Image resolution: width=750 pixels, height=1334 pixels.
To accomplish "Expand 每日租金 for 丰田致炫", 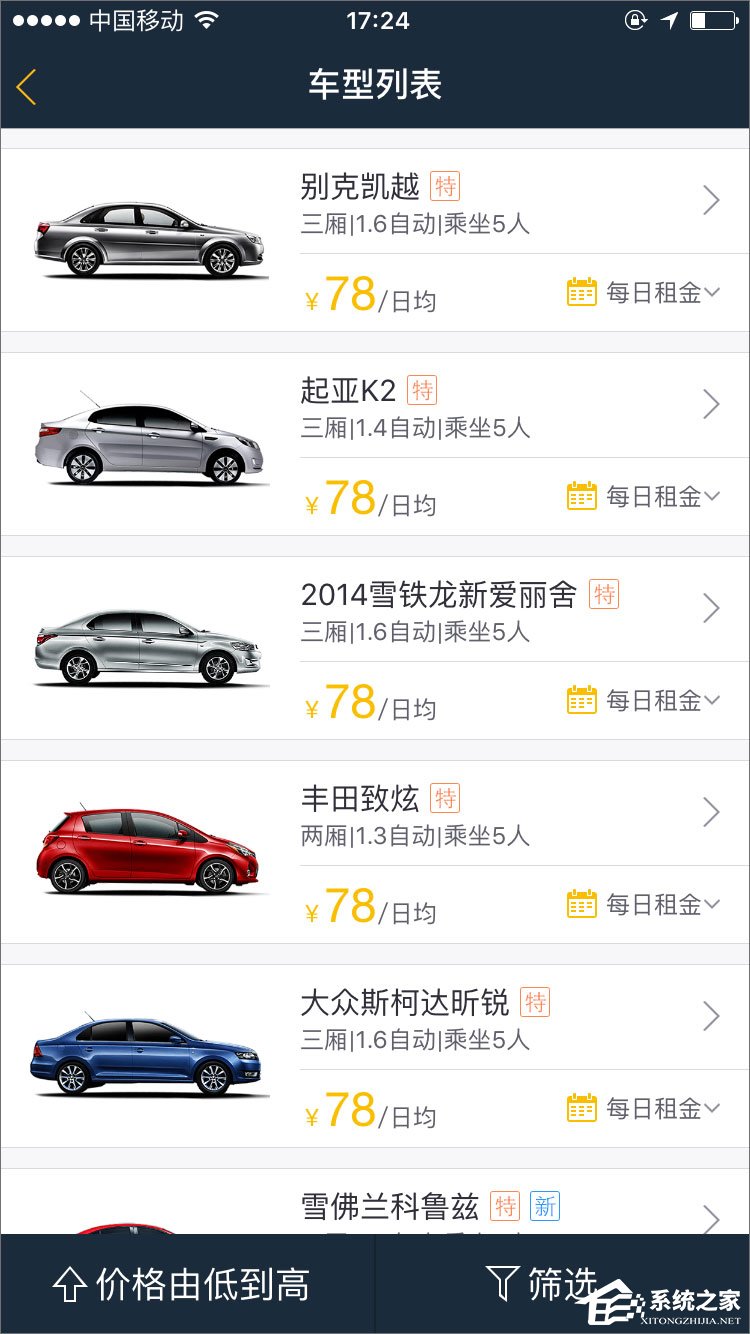I will click(x=643, y=905).
